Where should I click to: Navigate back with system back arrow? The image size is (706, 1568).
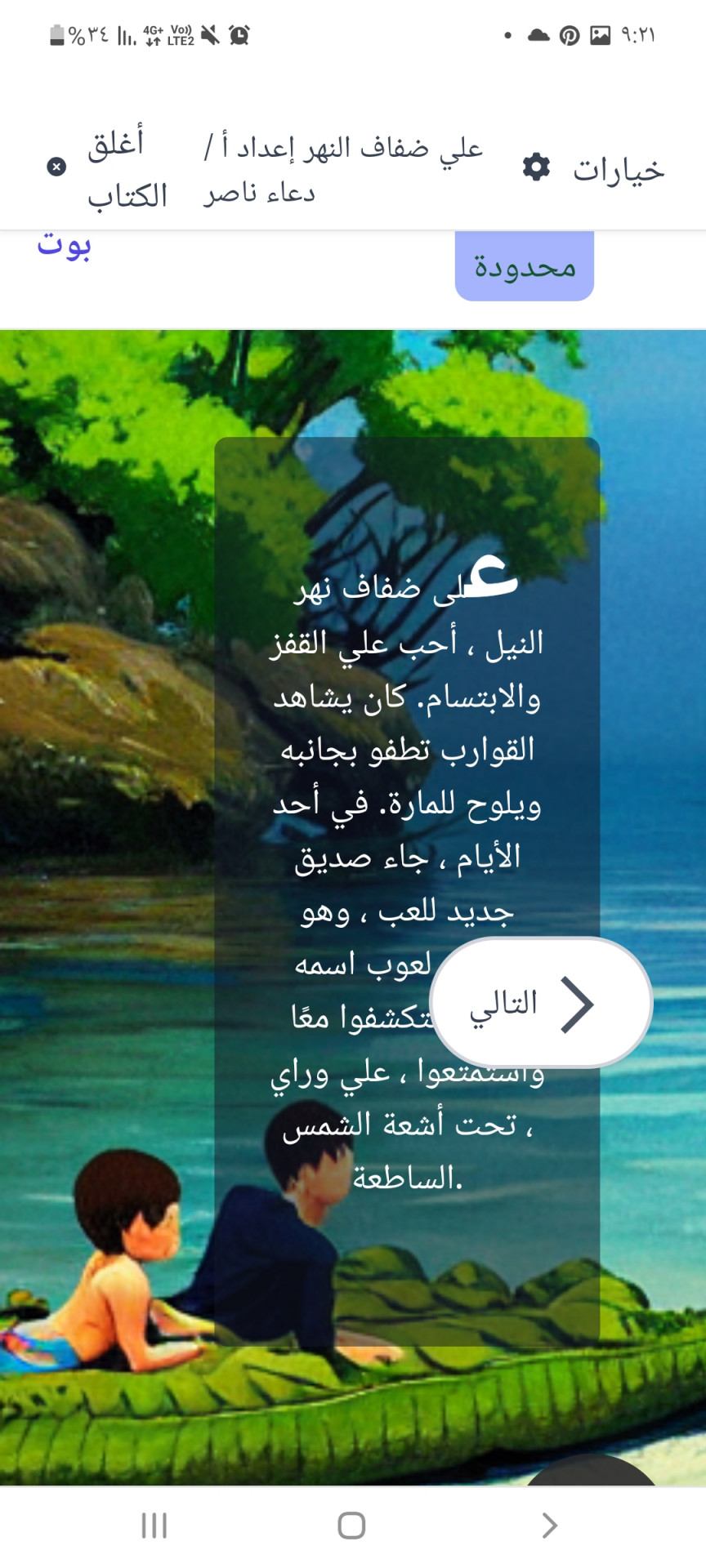click(549, 1525)
